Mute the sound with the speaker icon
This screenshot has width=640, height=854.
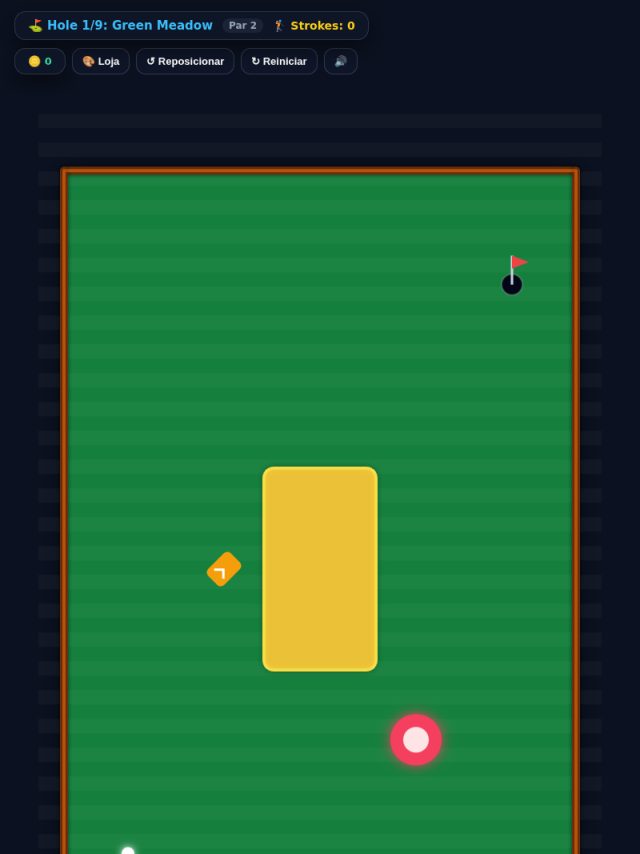point(340,61)
